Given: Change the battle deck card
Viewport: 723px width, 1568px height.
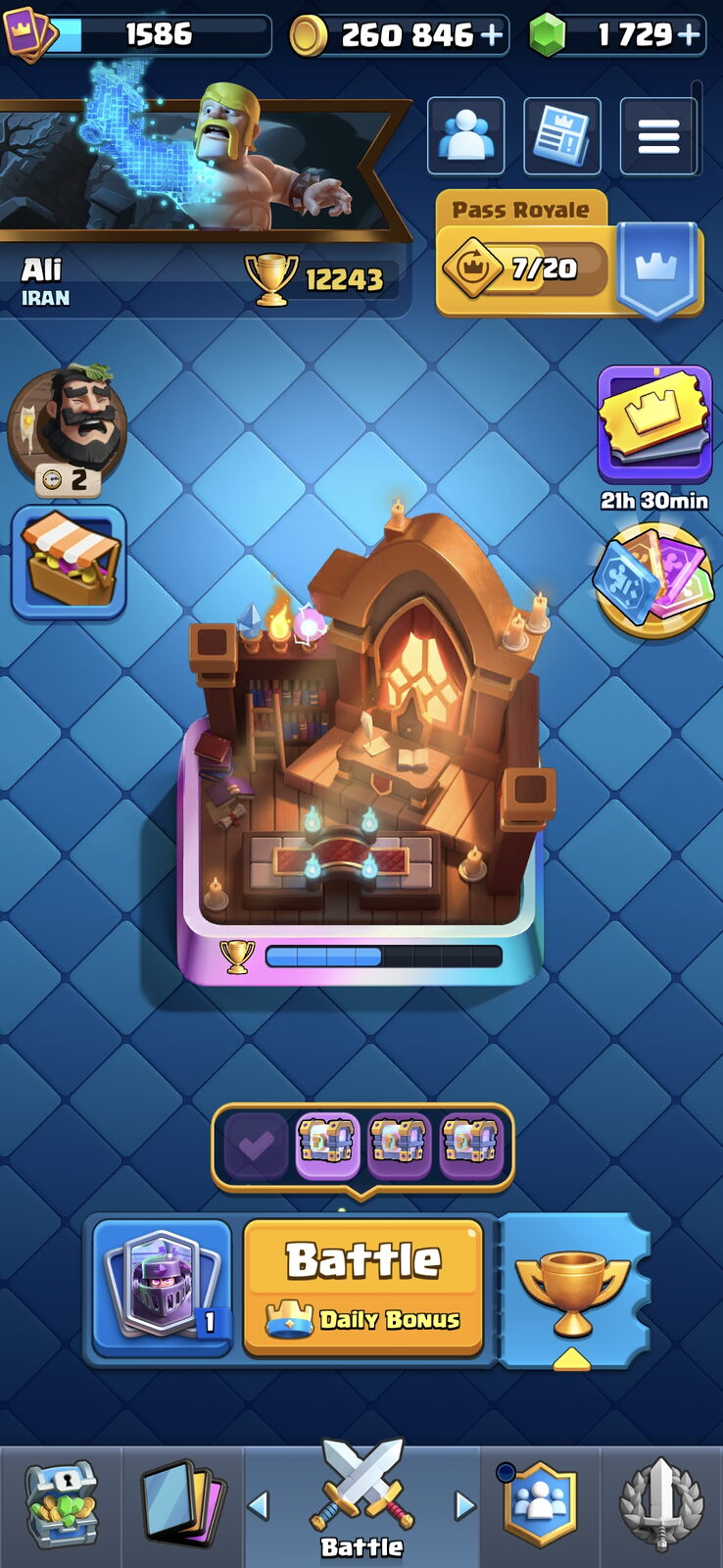Looking at the screenshot, I should 163,1288.
